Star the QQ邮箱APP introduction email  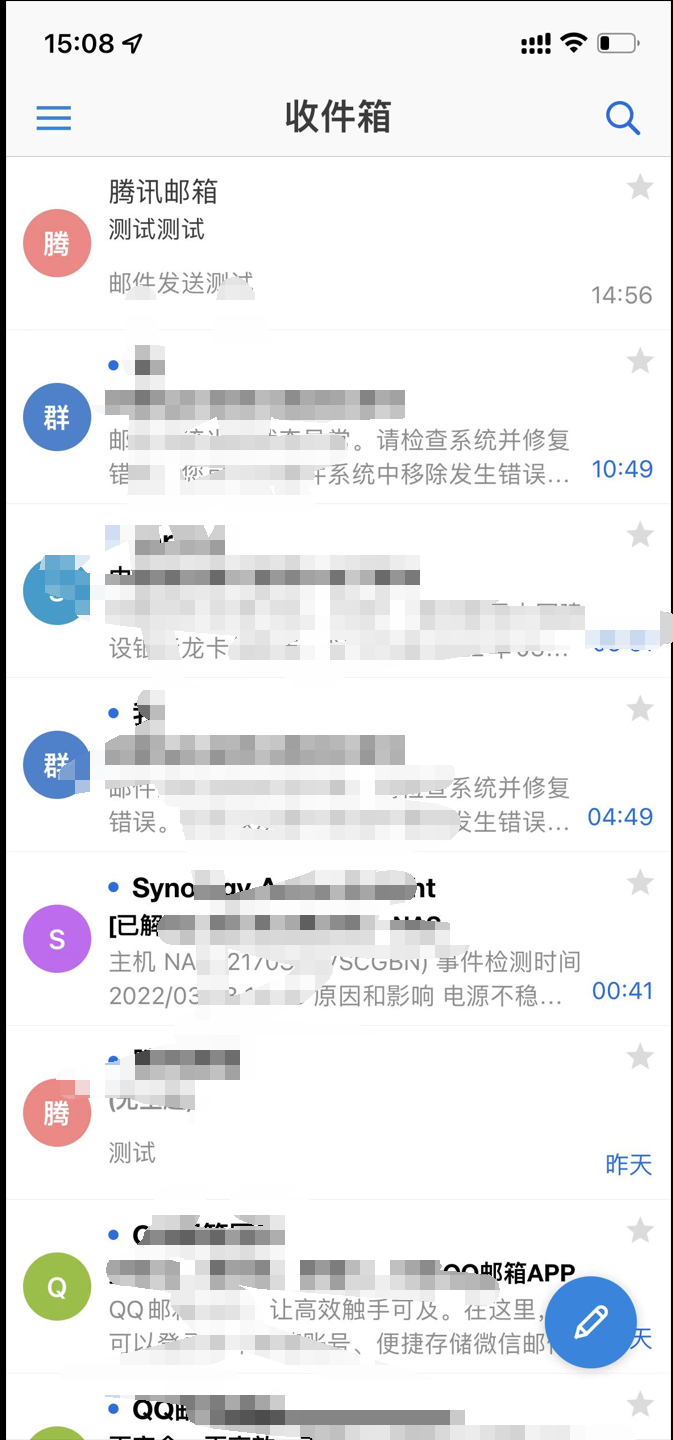[x=640, y=1230]
